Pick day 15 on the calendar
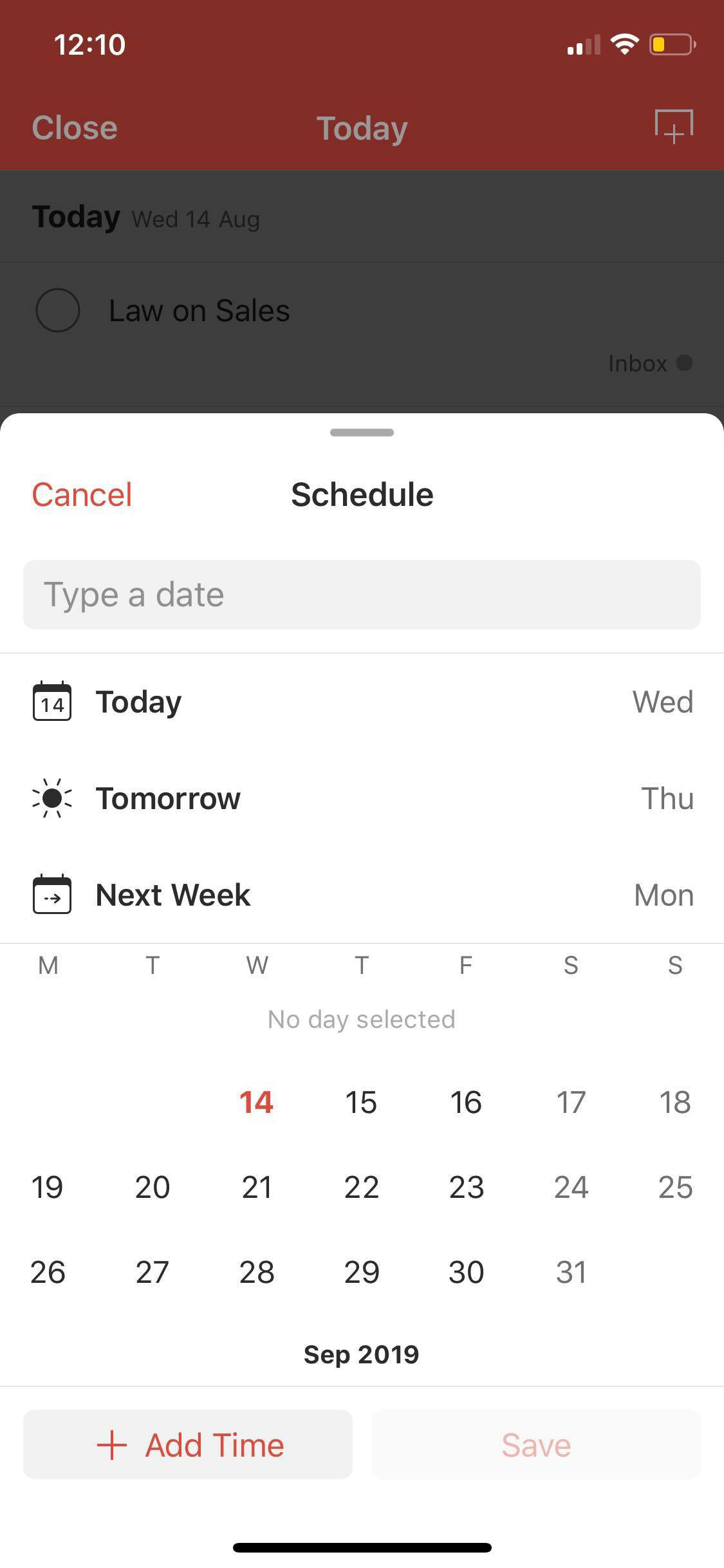This screenshot has height=1568, width=724. 361,1102
